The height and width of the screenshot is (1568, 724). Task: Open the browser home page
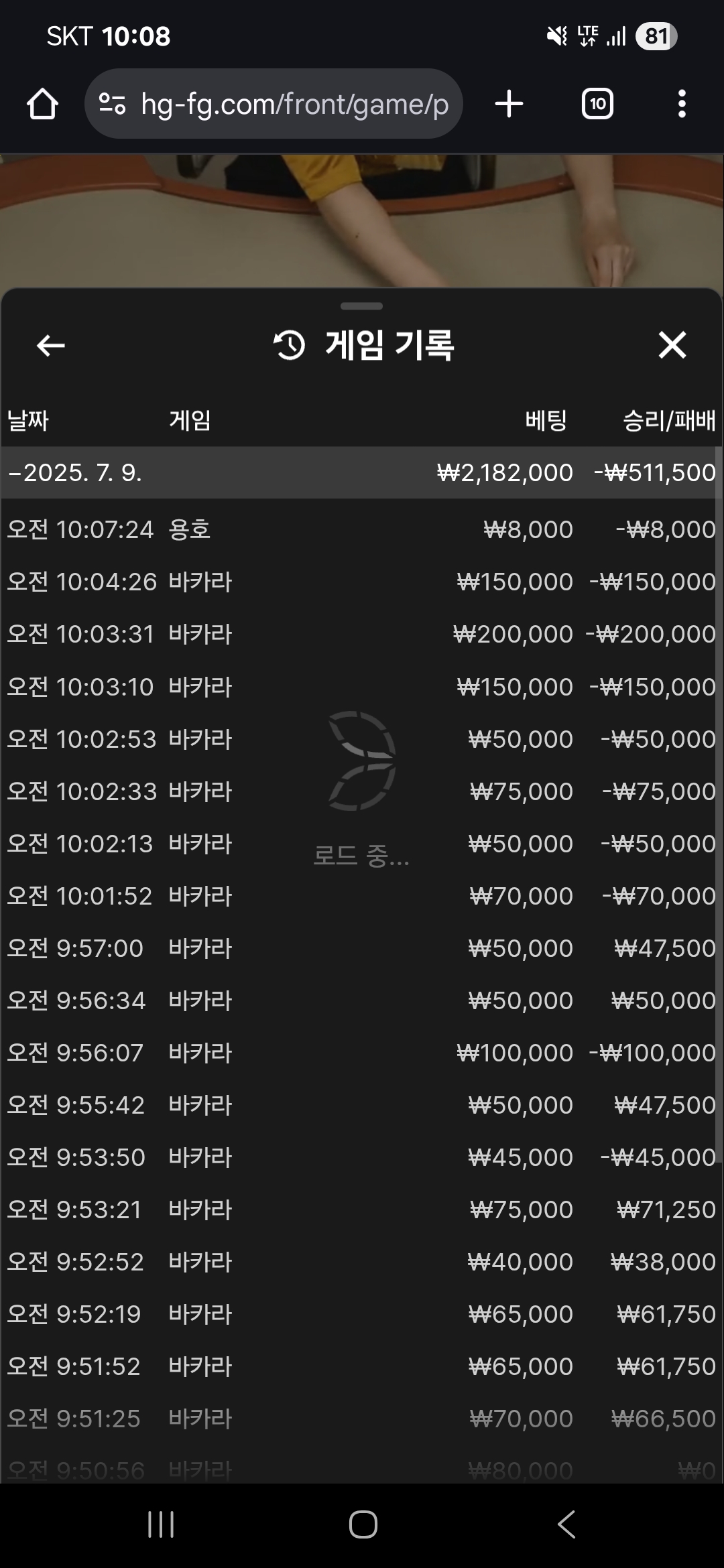click(42, 105)
